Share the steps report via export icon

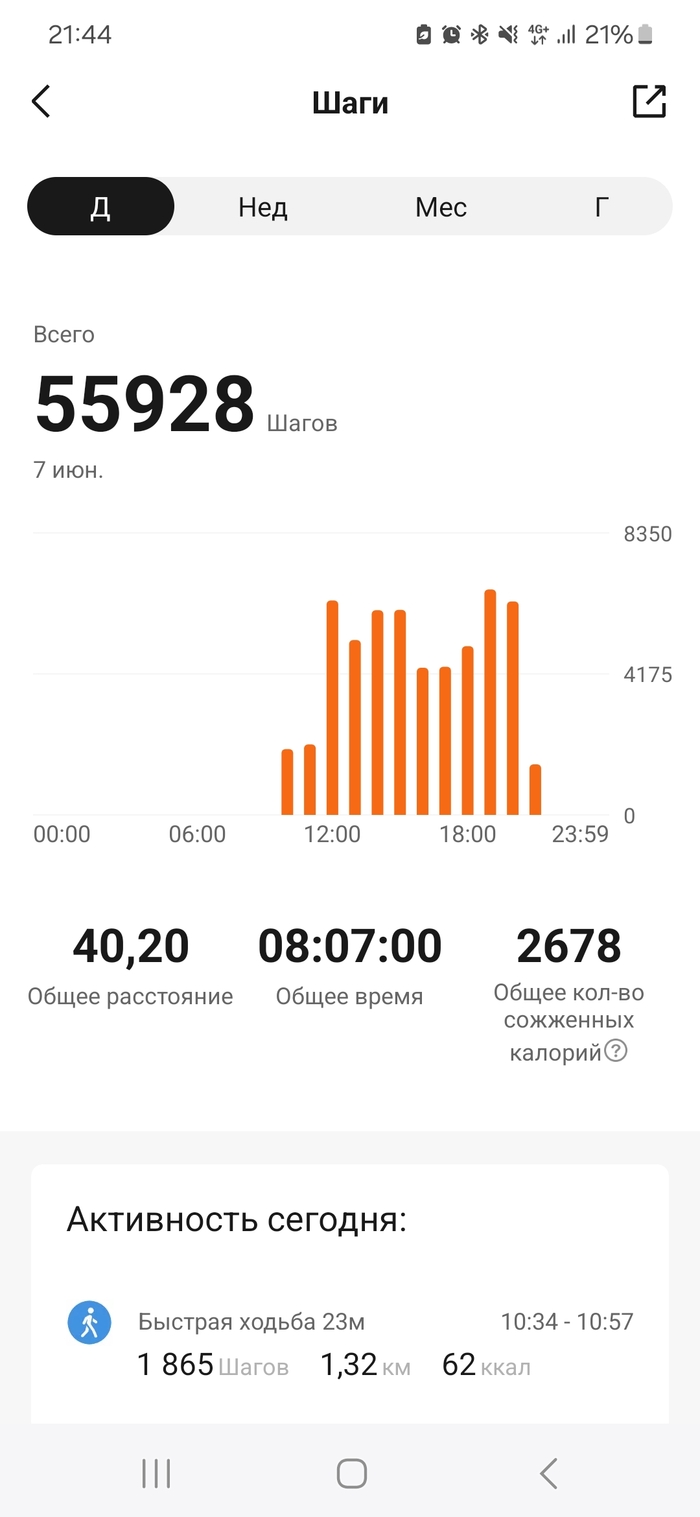pyautogui.click(x=649, y=102)
